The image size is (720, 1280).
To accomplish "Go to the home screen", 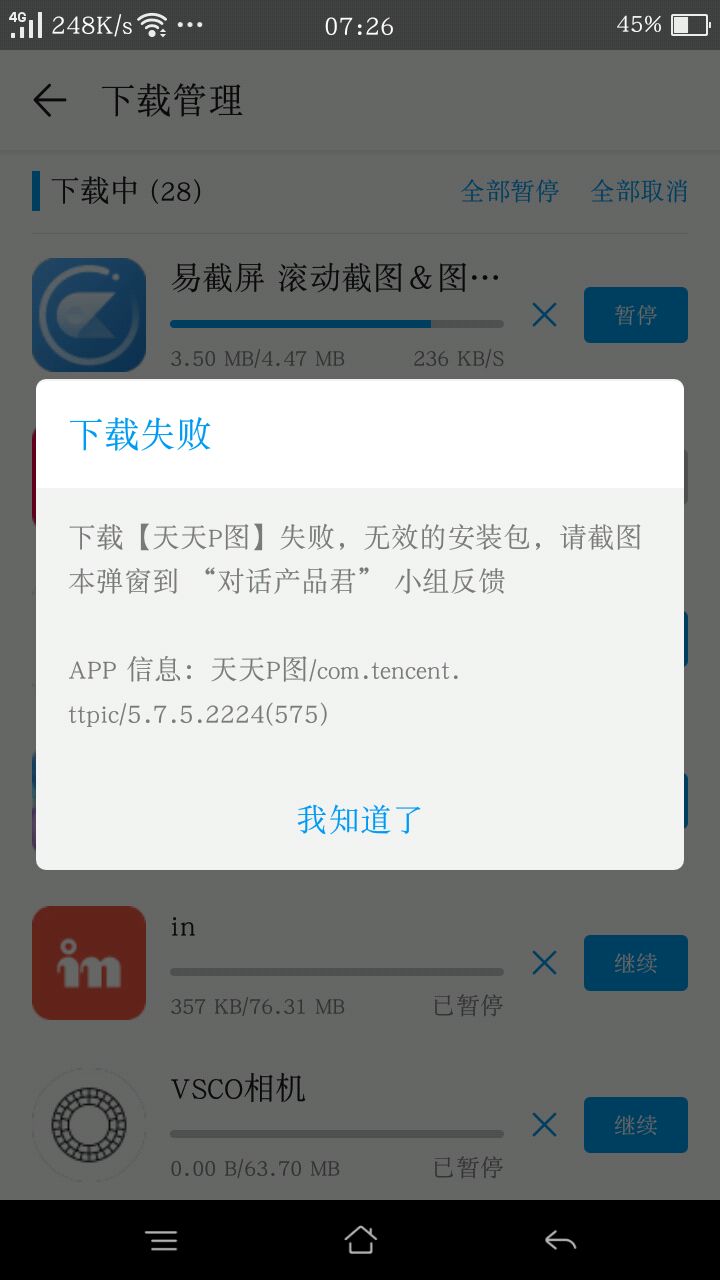I will pyautogui.click(x=360, y=1241).
